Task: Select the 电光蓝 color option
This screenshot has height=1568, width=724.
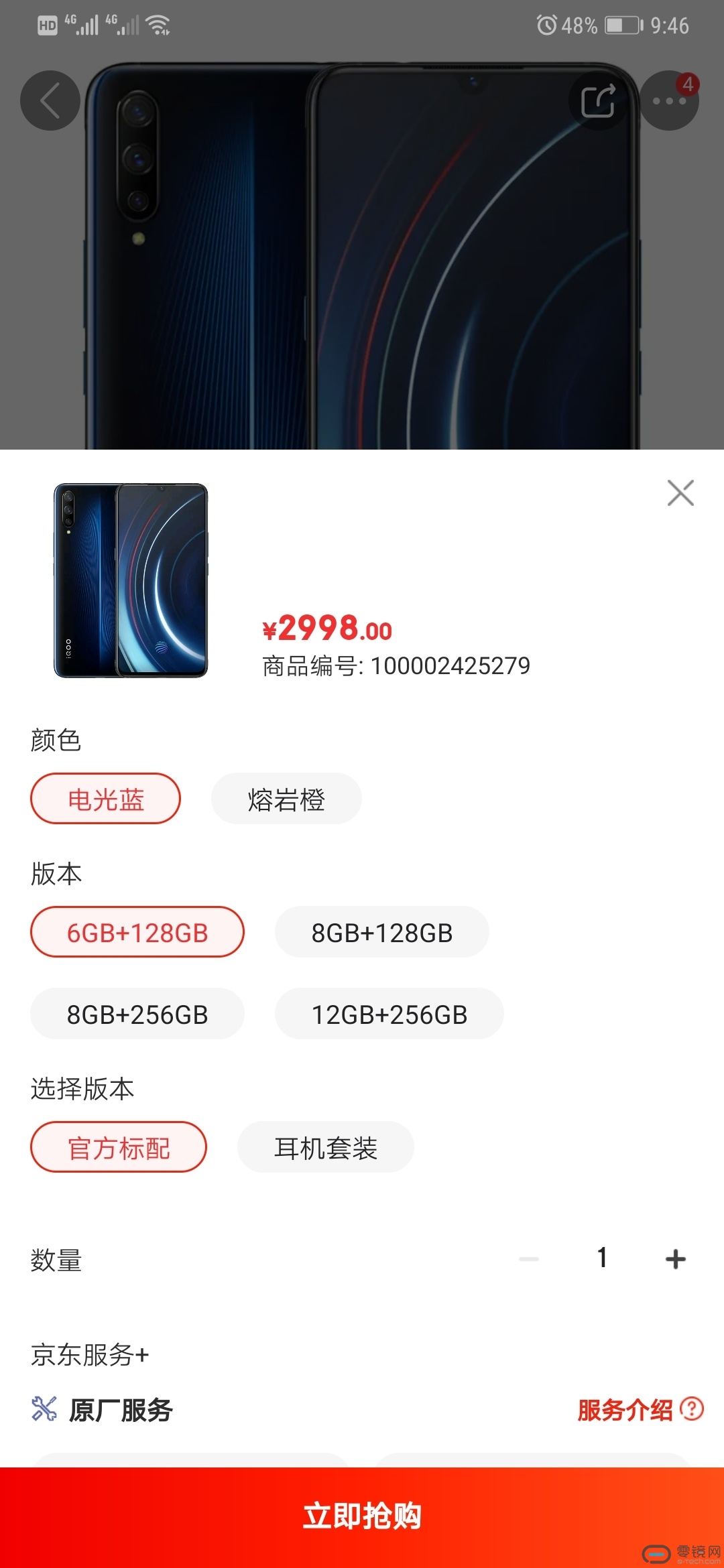Action: [x=105, y=799]
